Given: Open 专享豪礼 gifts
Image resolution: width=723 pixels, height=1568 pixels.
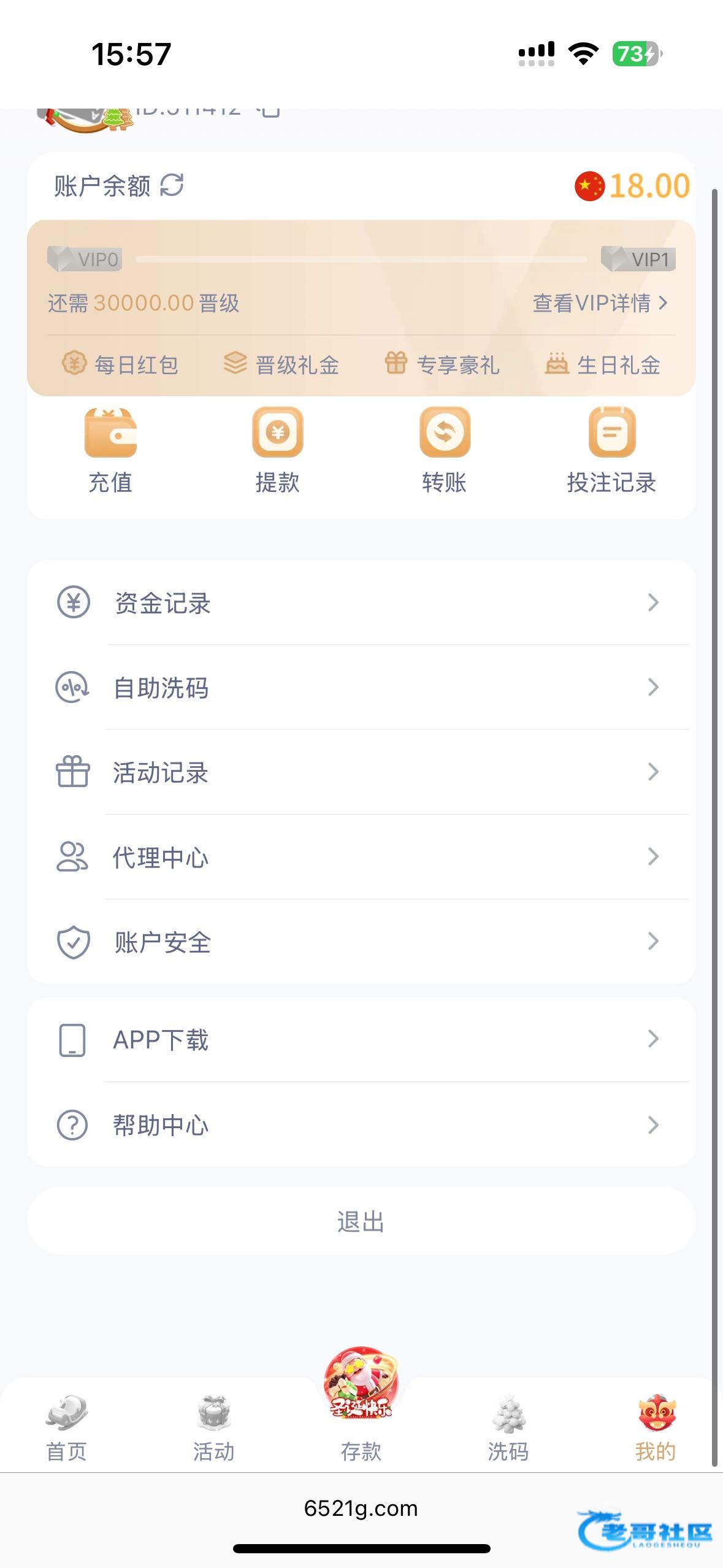Looking at the screenshot, I should [442, 365].
